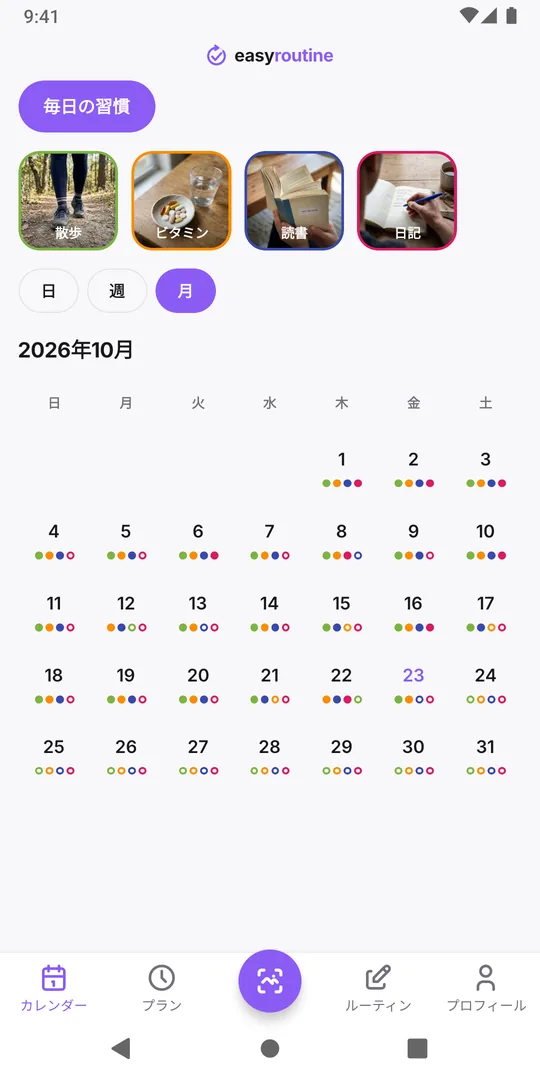Select day 31 in the calendar
This screenshot has width=540, height=1080.
tap(486, 756)
